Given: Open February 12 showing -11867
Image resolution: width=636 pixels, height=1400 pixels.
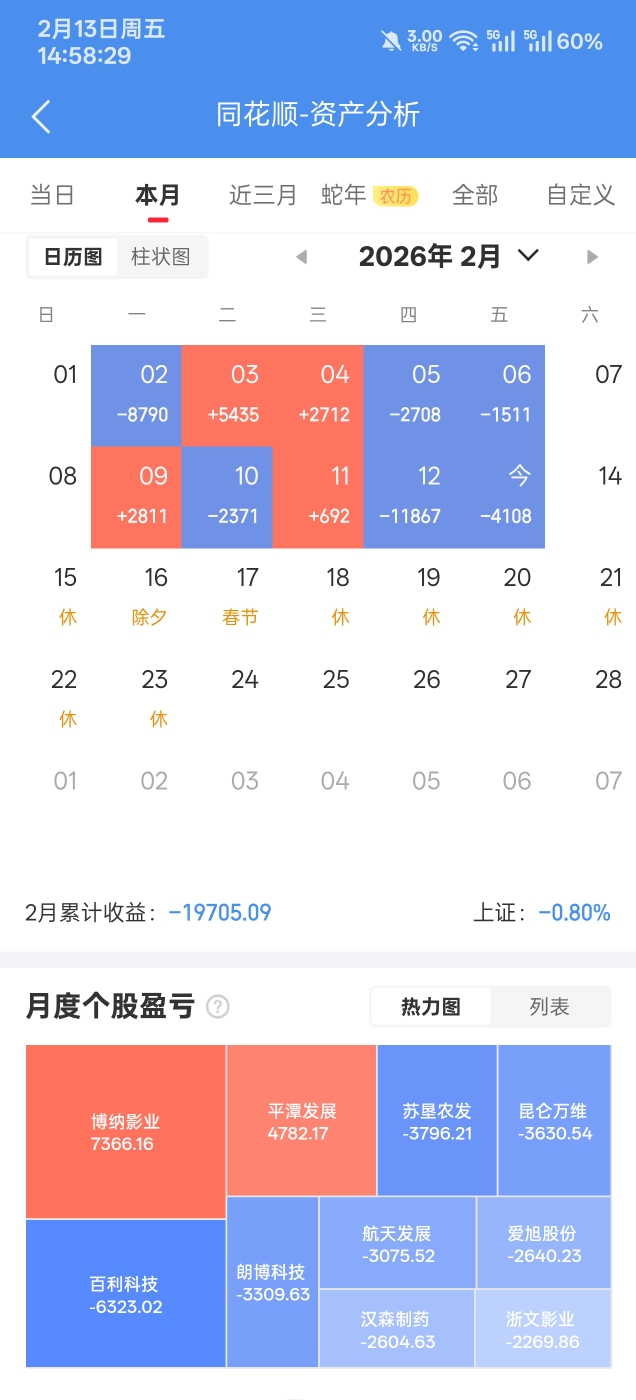Looking at the screenshot, I should [409, 497].
